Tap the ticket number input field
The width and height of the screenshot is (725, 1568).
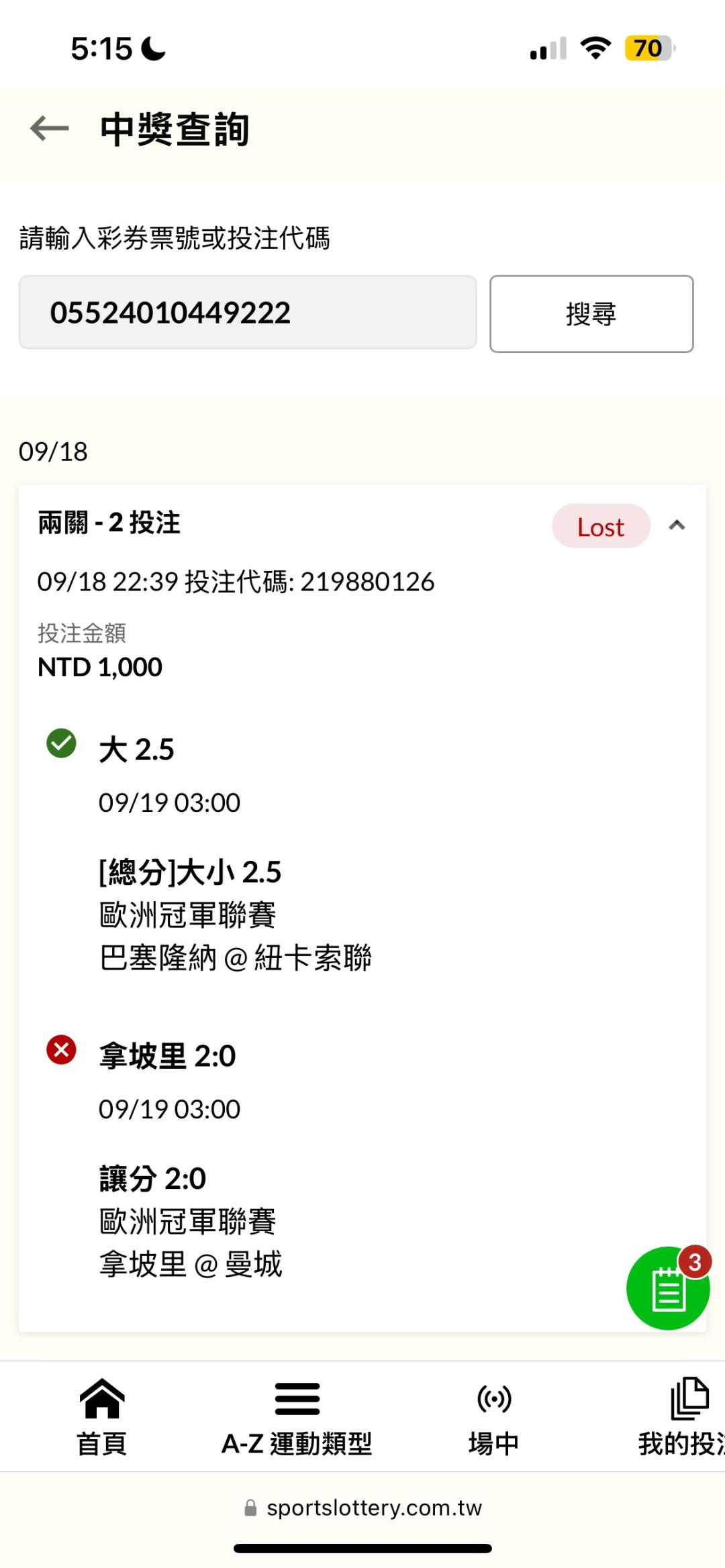tap(248, 313)
